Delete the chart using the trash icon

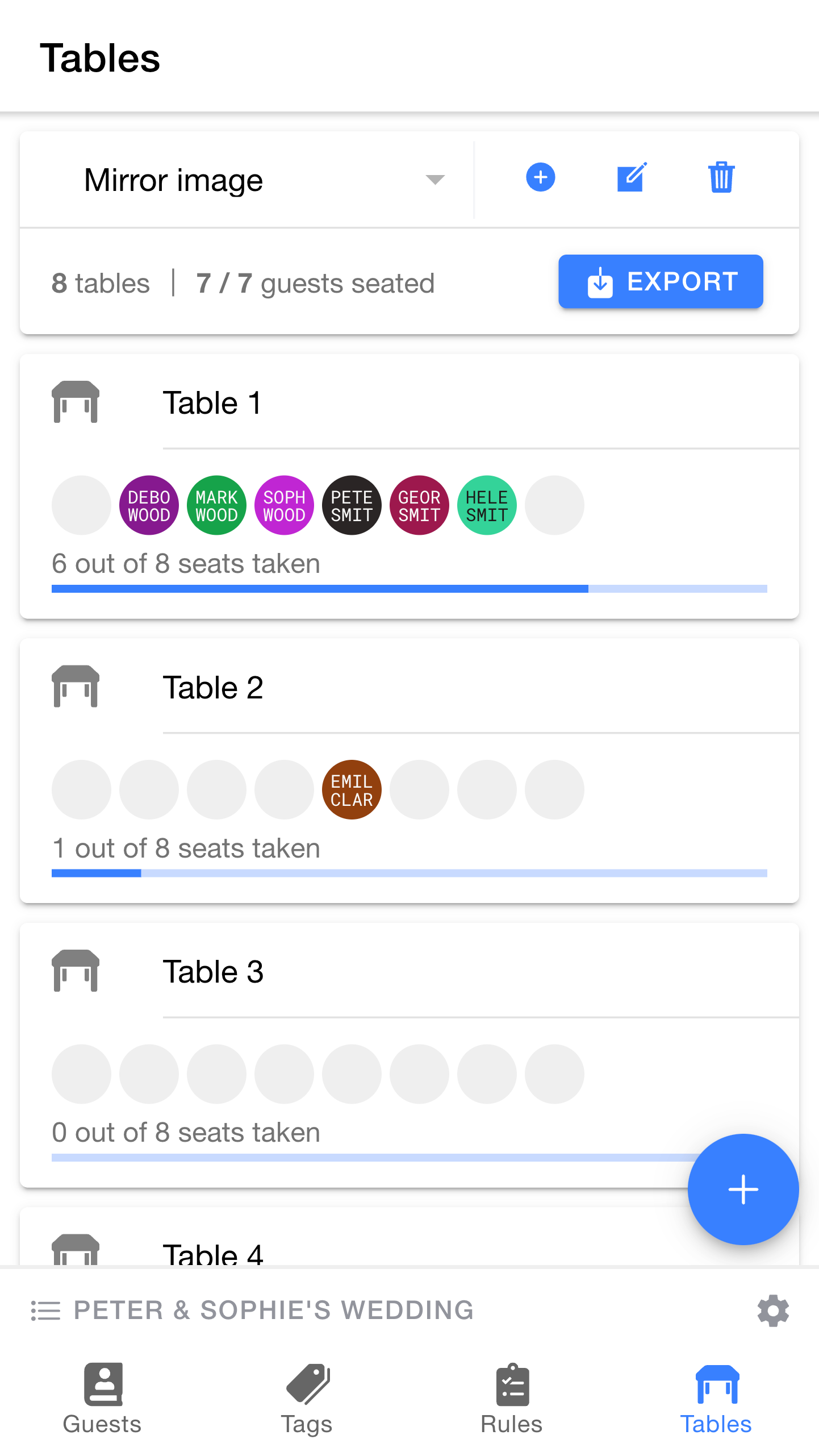tap(721, 177)
